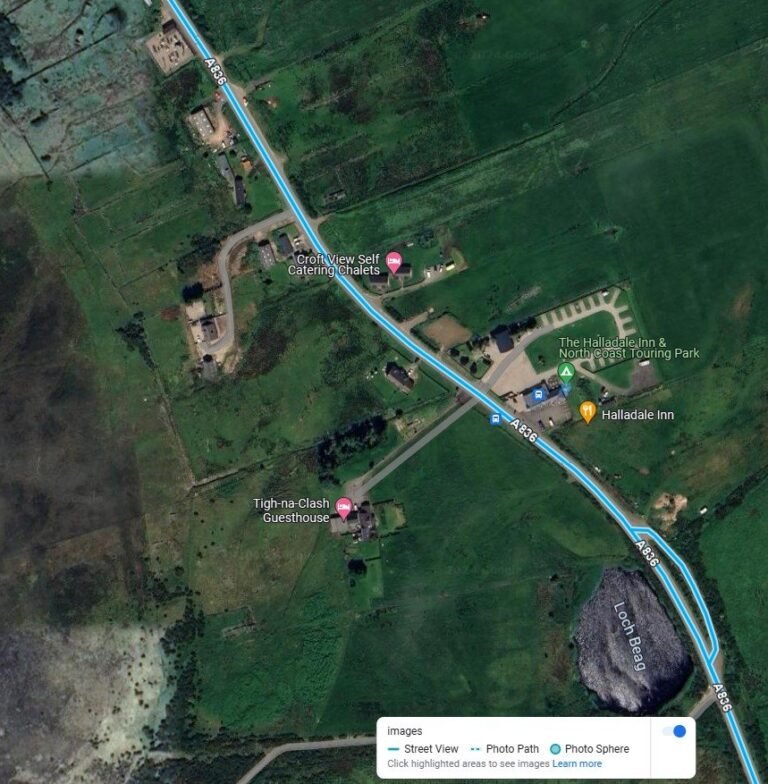Click the bus stop icon on the A836
768x784 pixels.
(496, 421)
